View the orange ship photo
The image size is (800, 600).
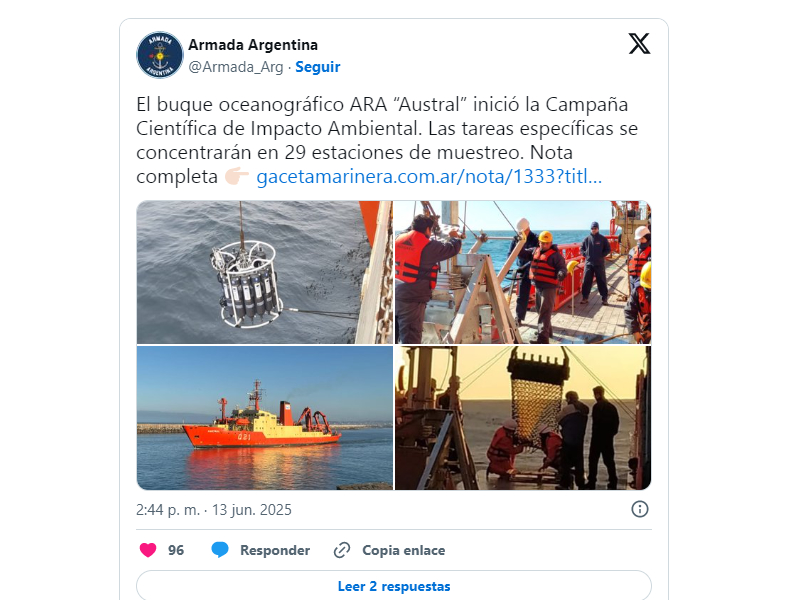coord(265,418)
